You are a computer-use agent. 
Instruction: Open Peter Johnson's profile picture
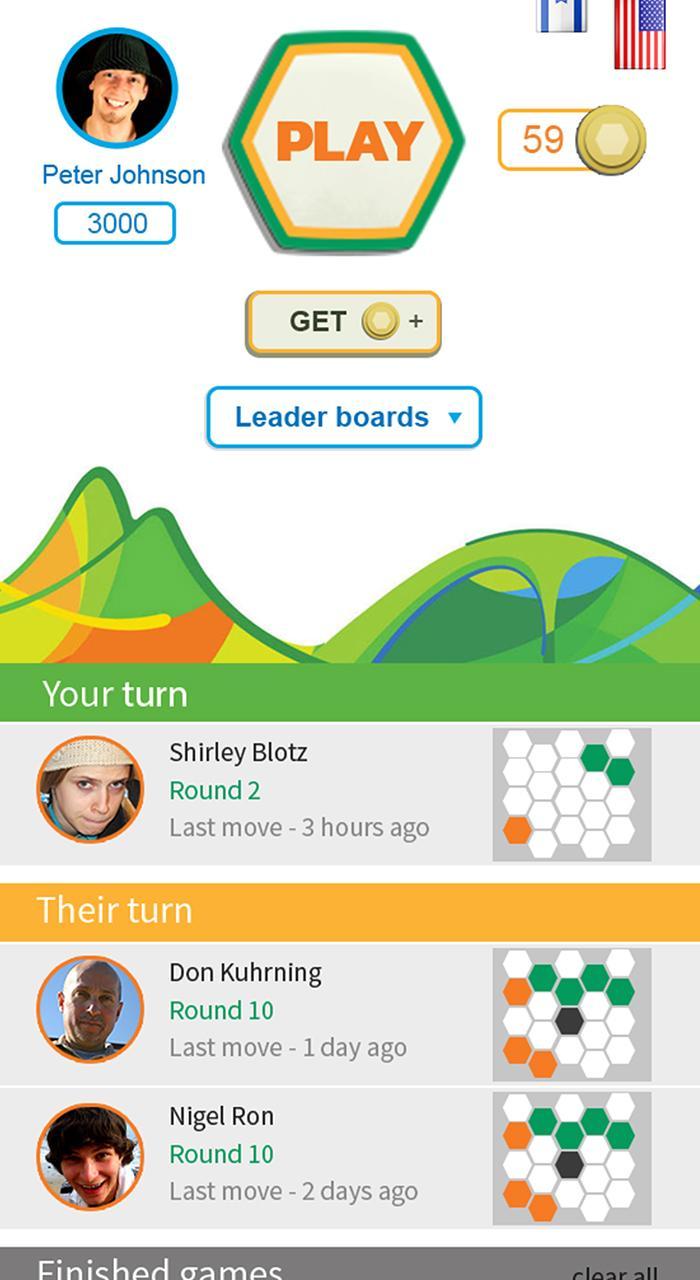point(117,88)
